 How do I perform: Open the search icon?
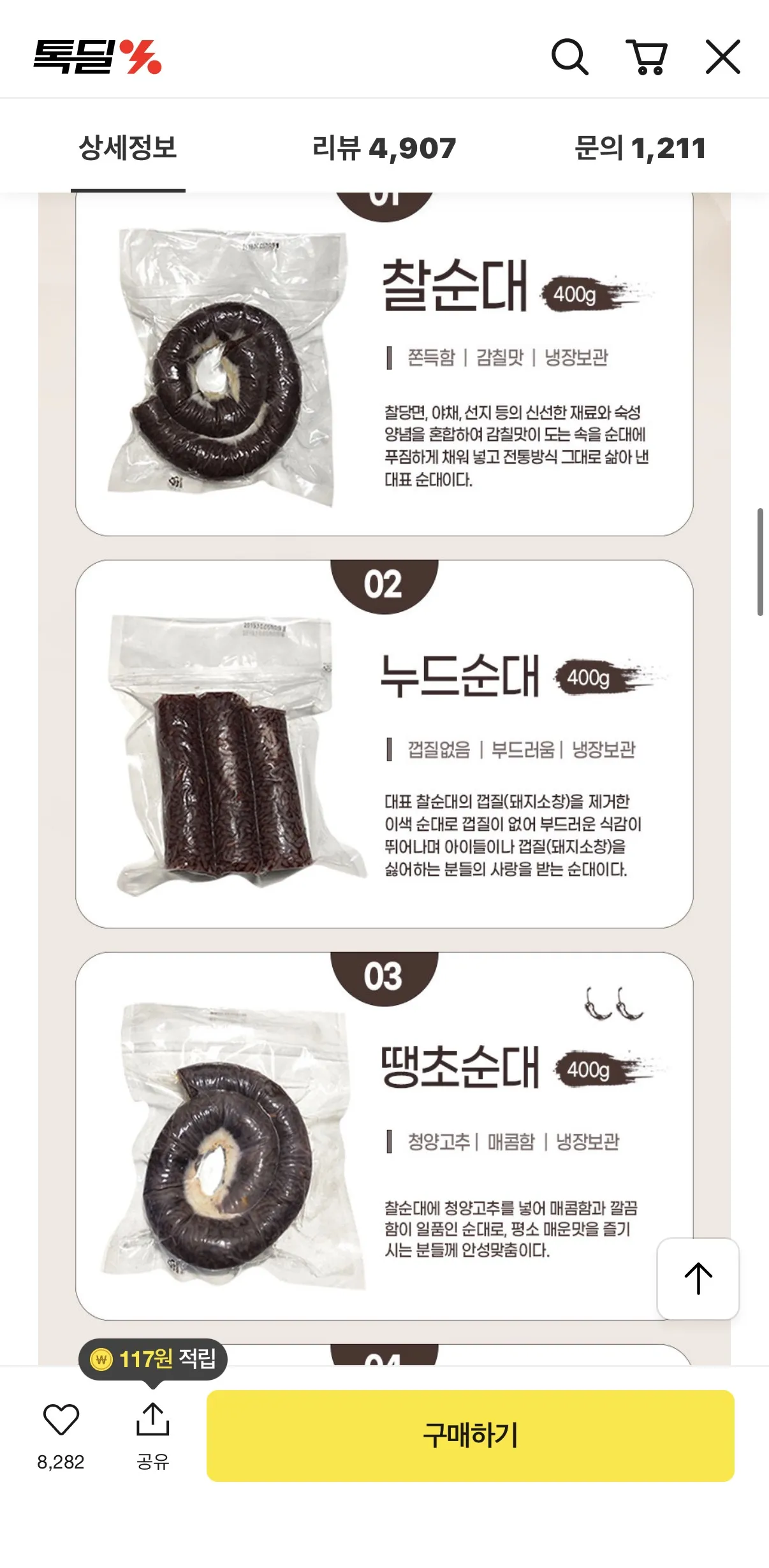(x=569, y=57)
